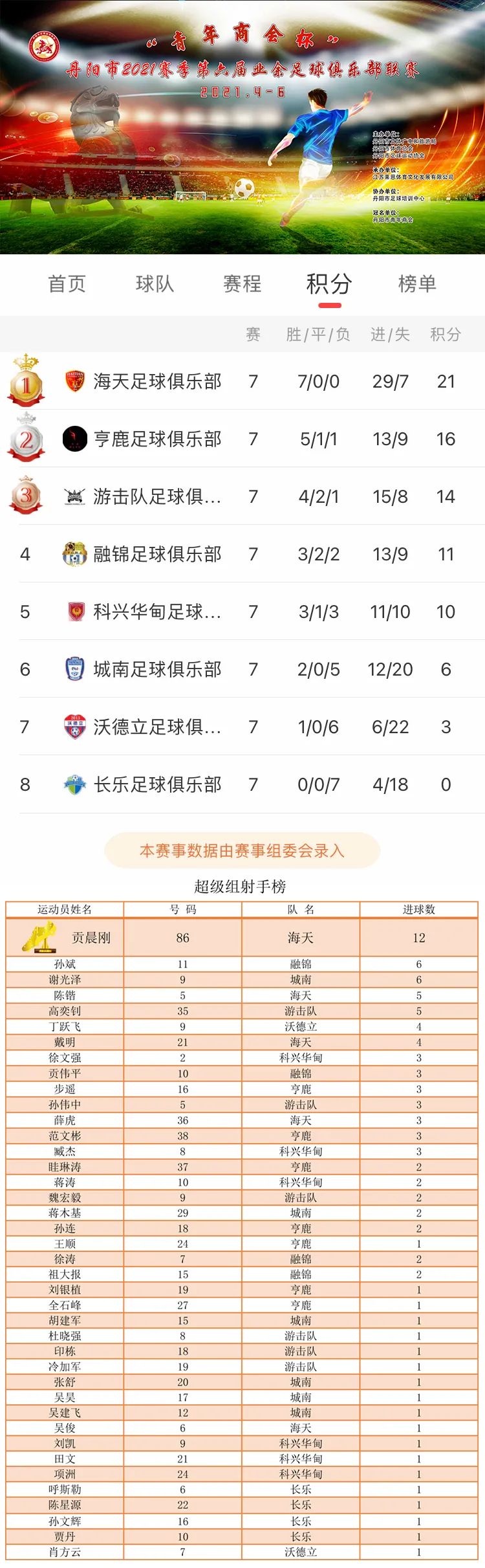Open the 游击队足球俱乐部 row
The image size is (485, 1568).
[x=157, y=496]
